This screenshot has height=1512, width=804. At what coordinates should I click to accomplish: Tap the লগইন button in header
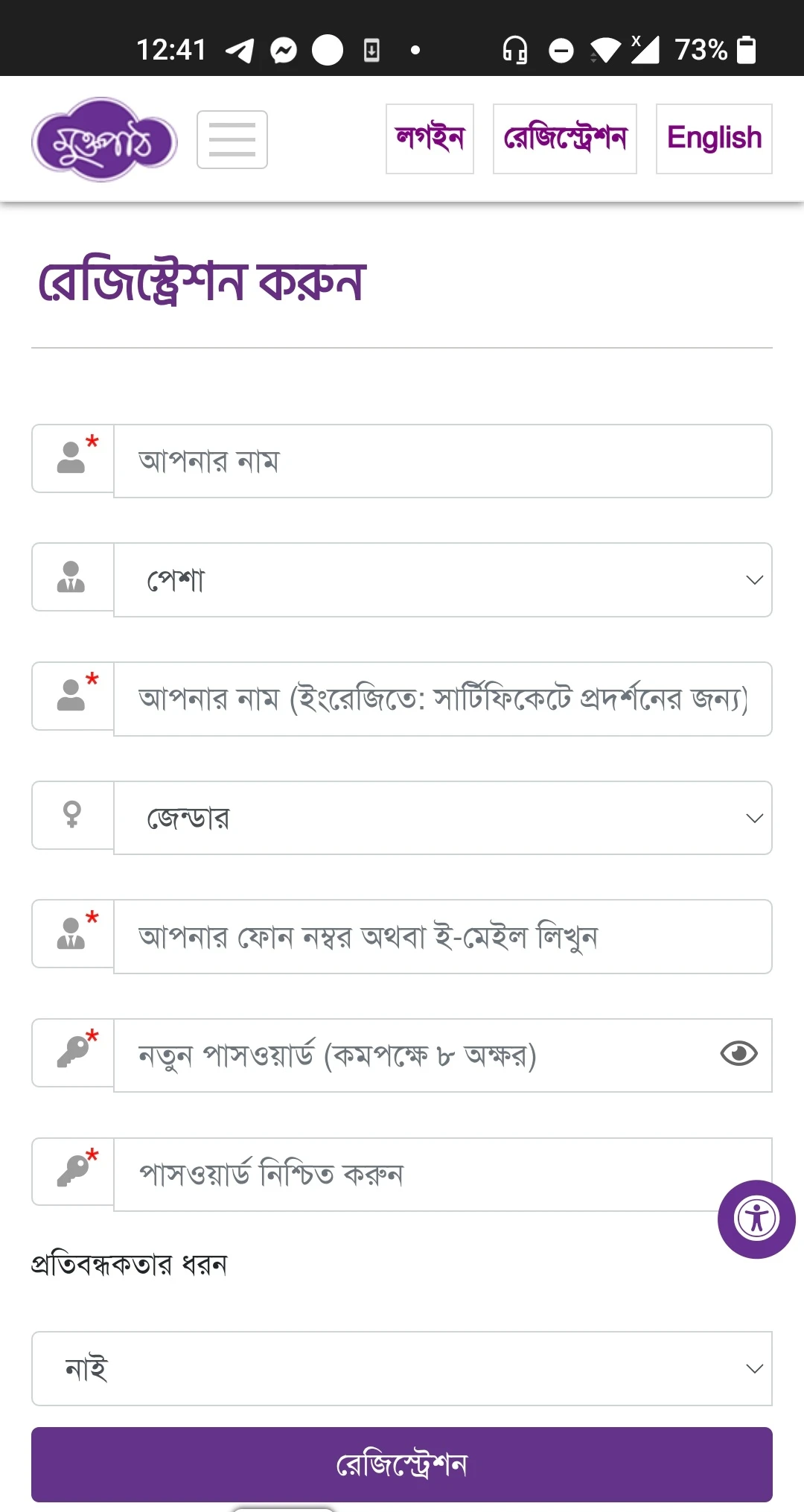pos(430,139)
